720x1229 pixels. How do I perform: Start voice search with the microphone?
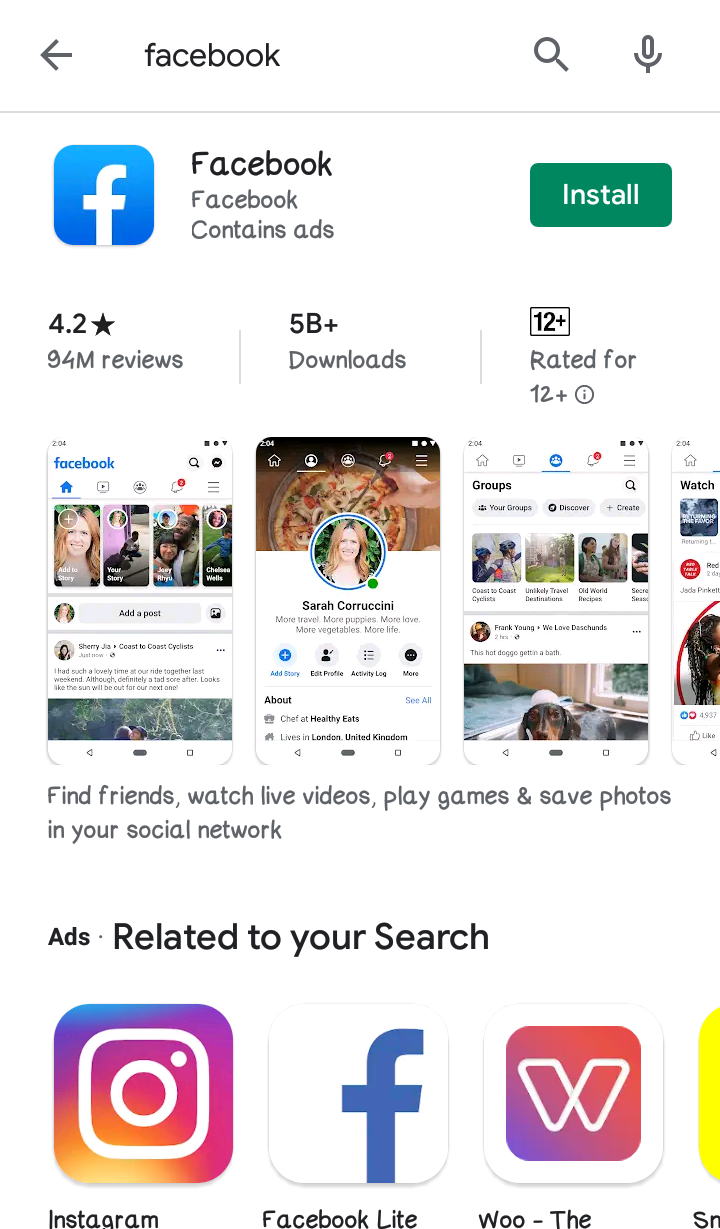[x=648, y=55]
